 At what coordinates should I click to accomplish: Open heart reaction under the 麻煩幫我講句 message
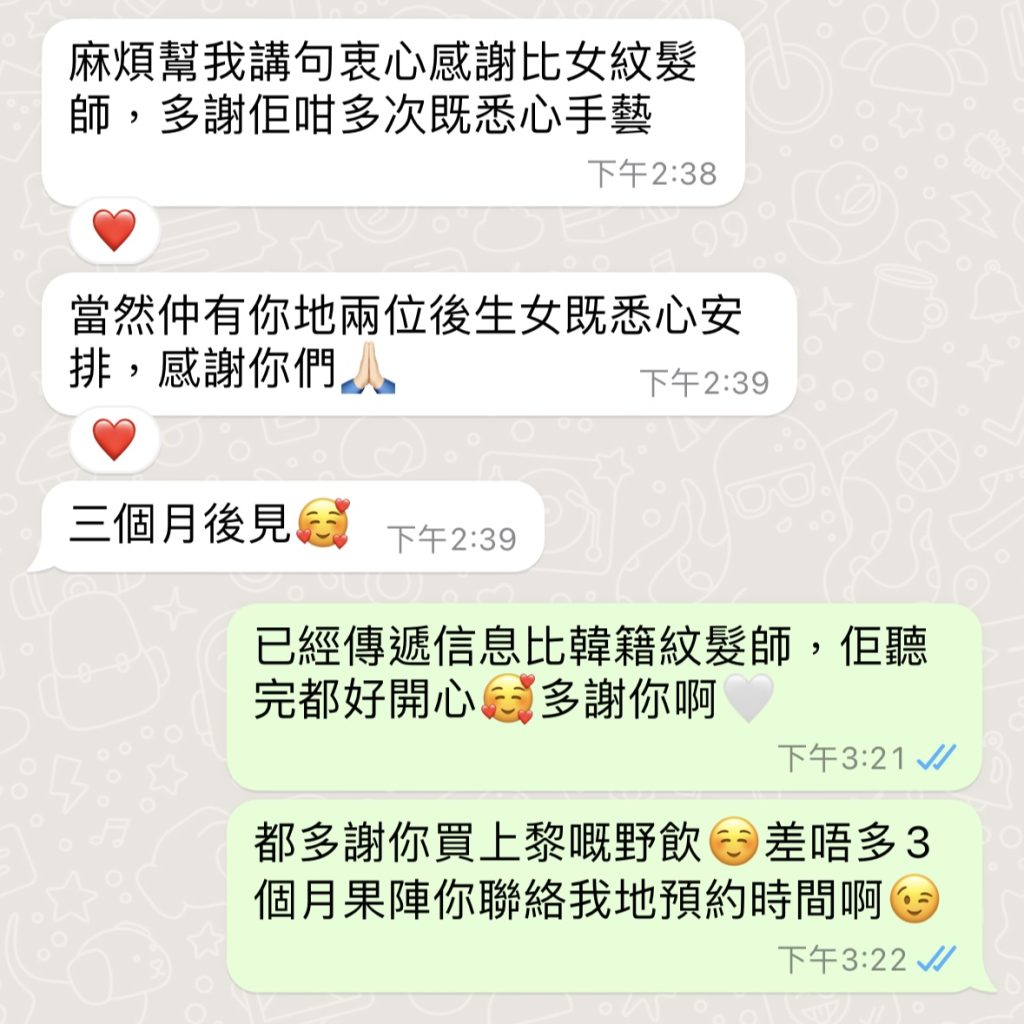click(114, 231)
